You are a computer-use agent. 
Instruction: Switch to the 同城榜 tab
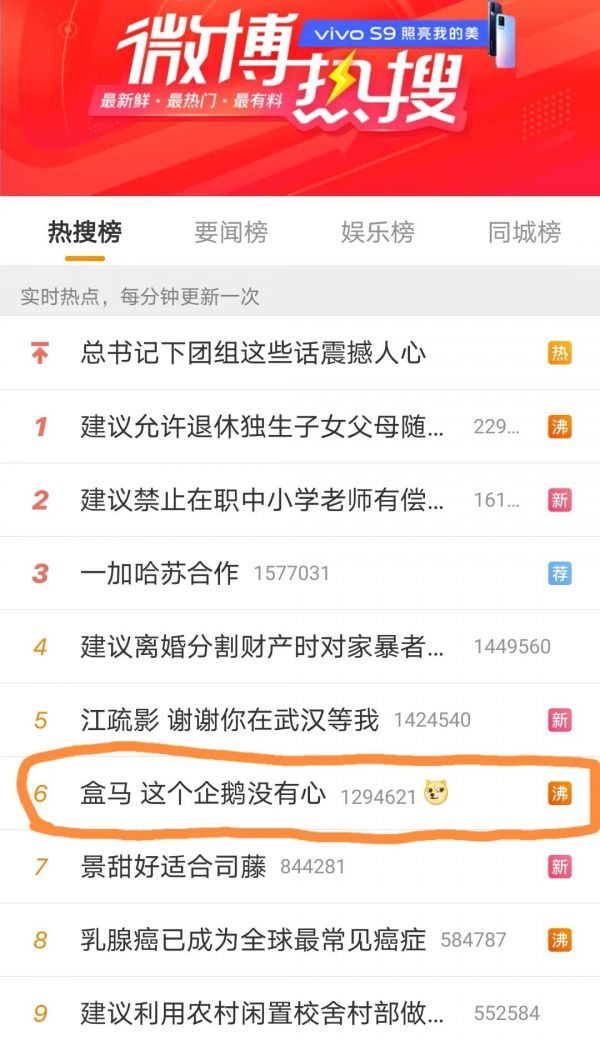pos(524,233)
